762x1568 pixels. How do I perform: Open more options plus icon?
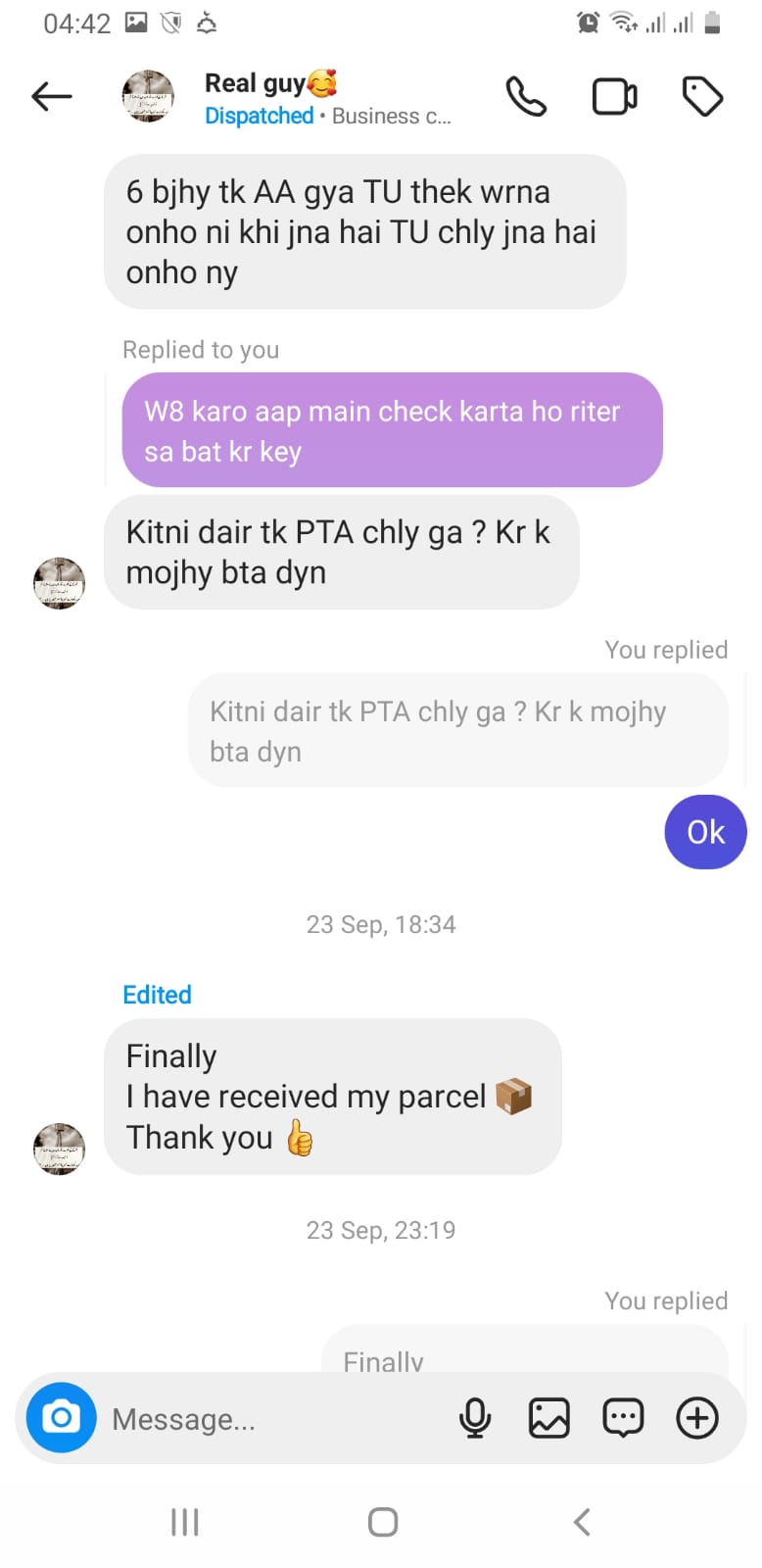pyautogui.click(x=697, y=1418)
